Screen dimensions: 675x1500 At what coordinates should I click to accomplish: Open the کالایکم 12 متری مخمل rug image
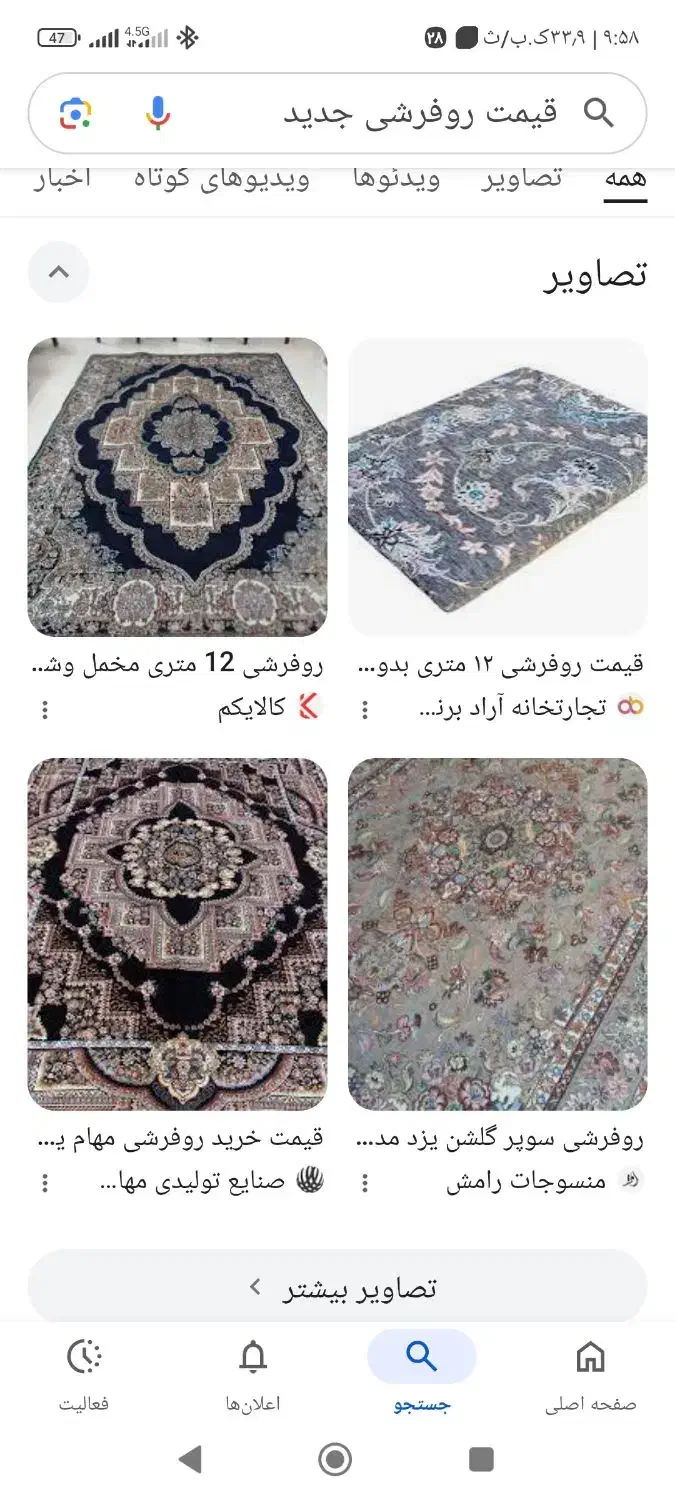[177, 487]
